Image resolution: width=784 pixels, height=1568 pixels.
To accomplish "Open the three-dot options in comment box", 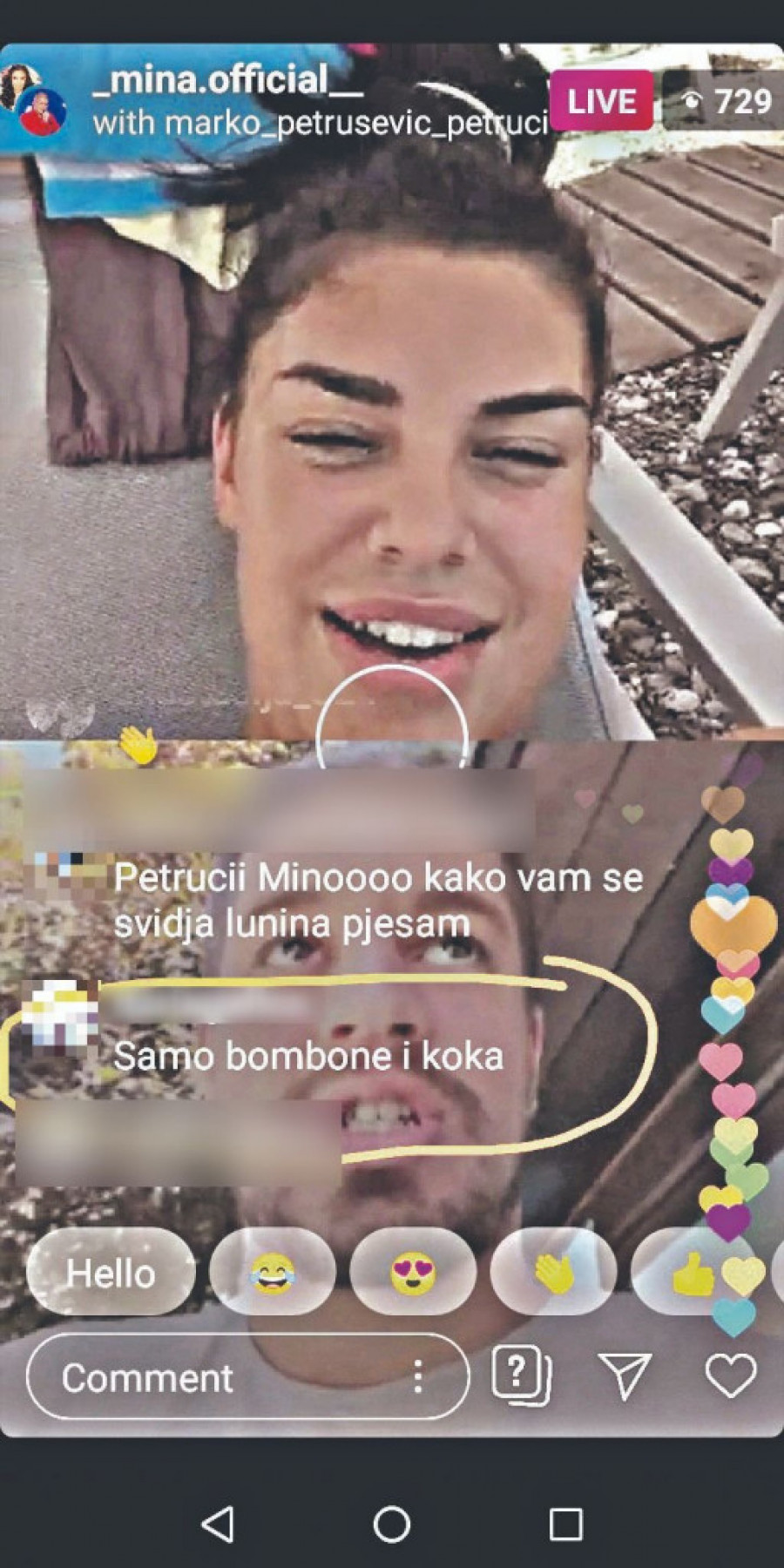I will 418,1377.
